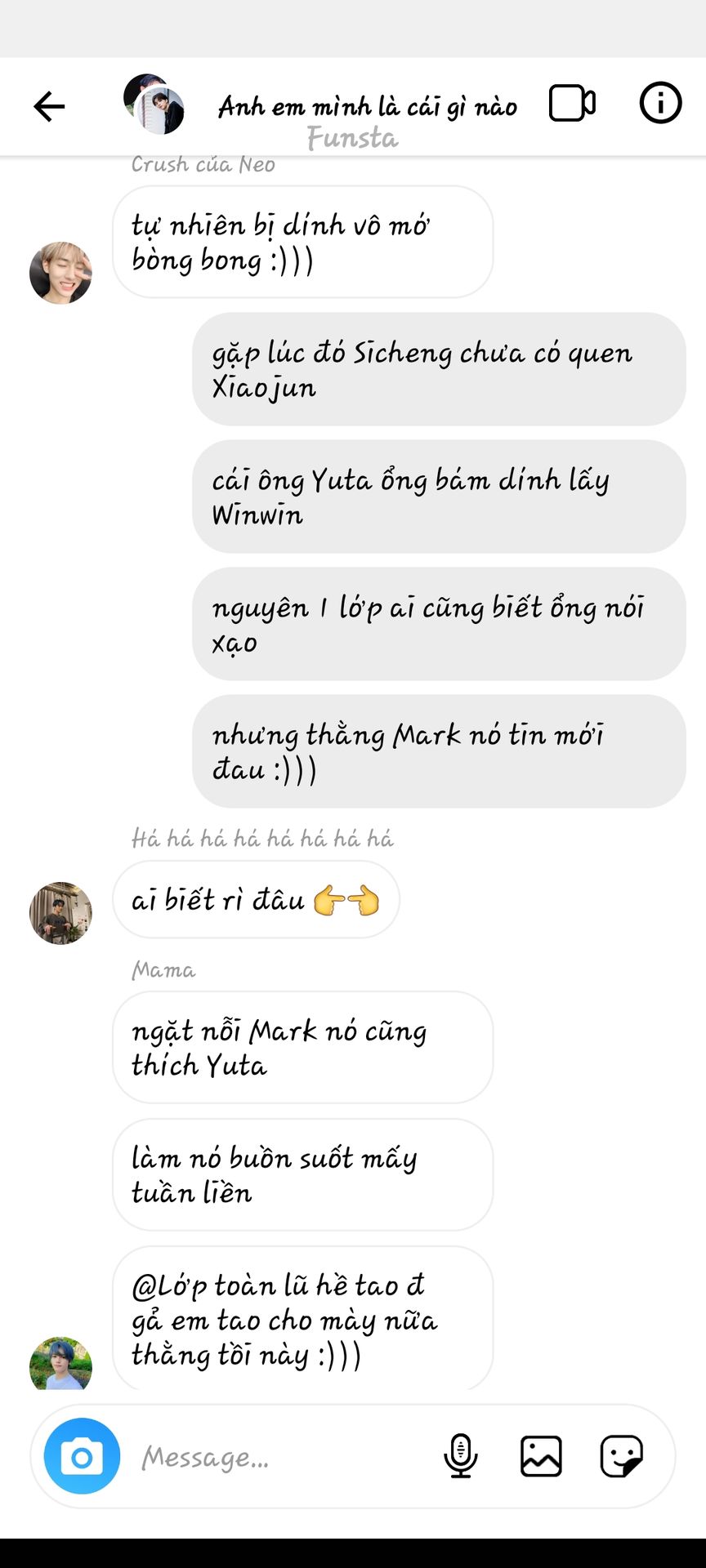Open the group chat's profile picture
Viewport: 706px width, 1568px height.
[x=154, y=104]
